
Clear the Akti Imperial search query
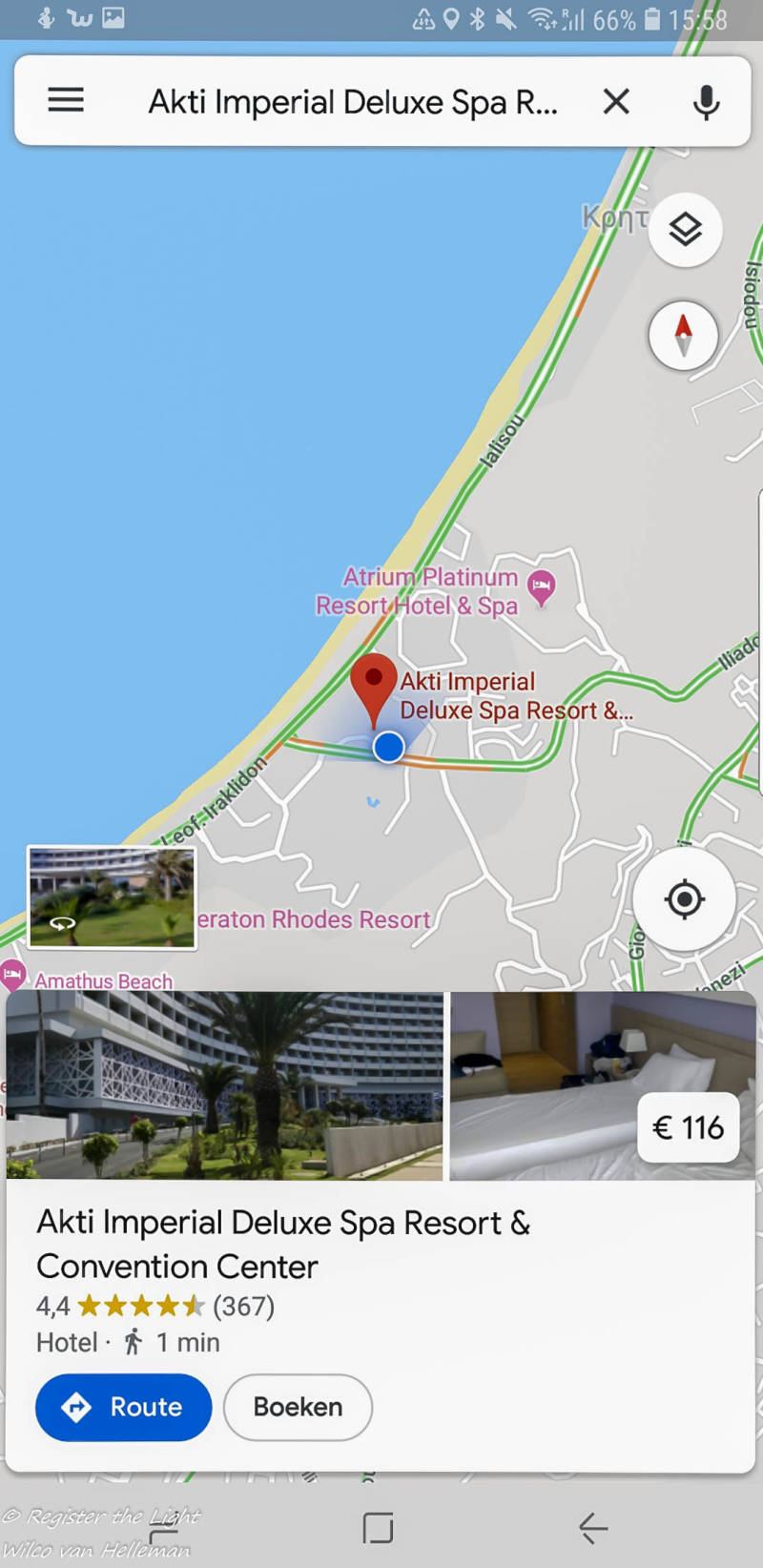click(x=616, y=101)
